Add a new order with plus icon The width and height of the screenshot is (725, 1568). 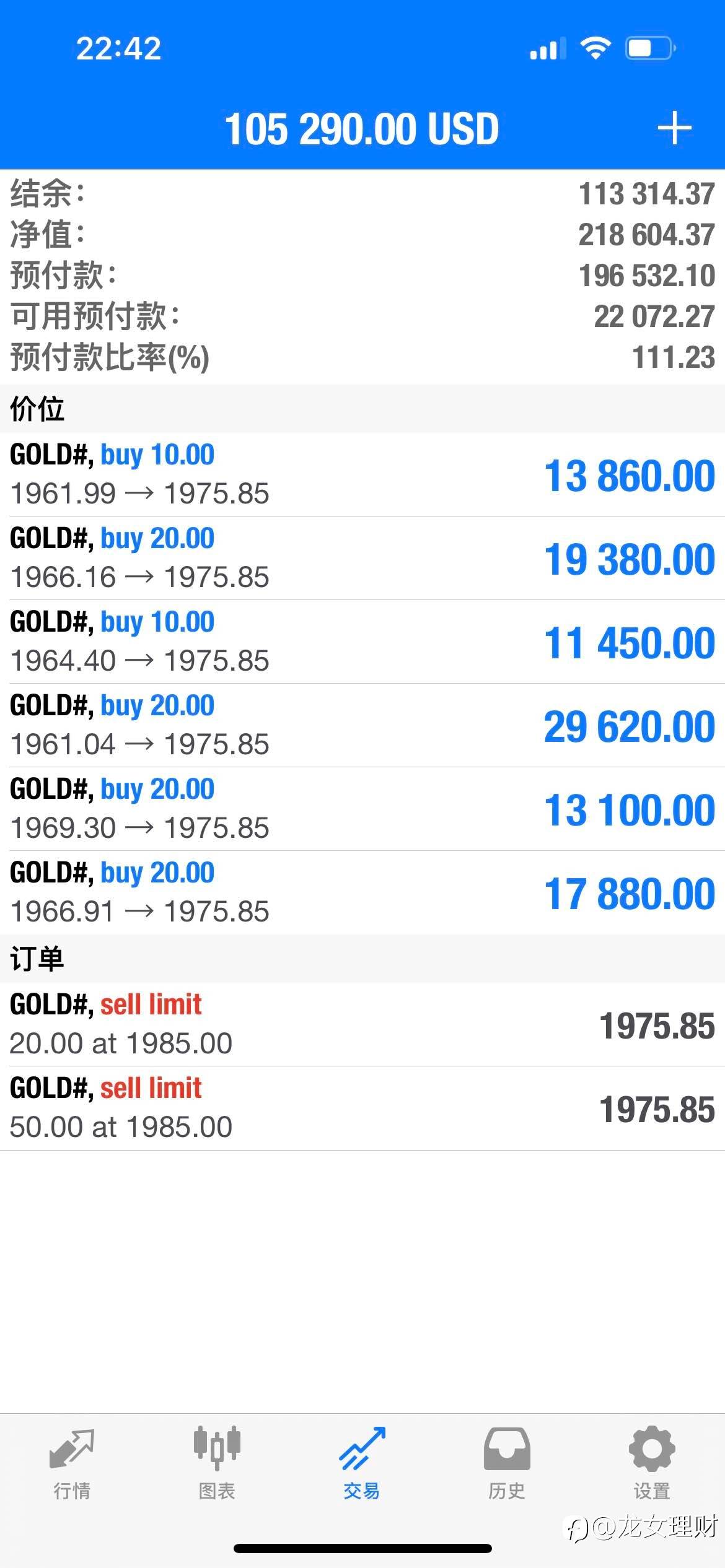pyautogui.click(x=674, y=129)
